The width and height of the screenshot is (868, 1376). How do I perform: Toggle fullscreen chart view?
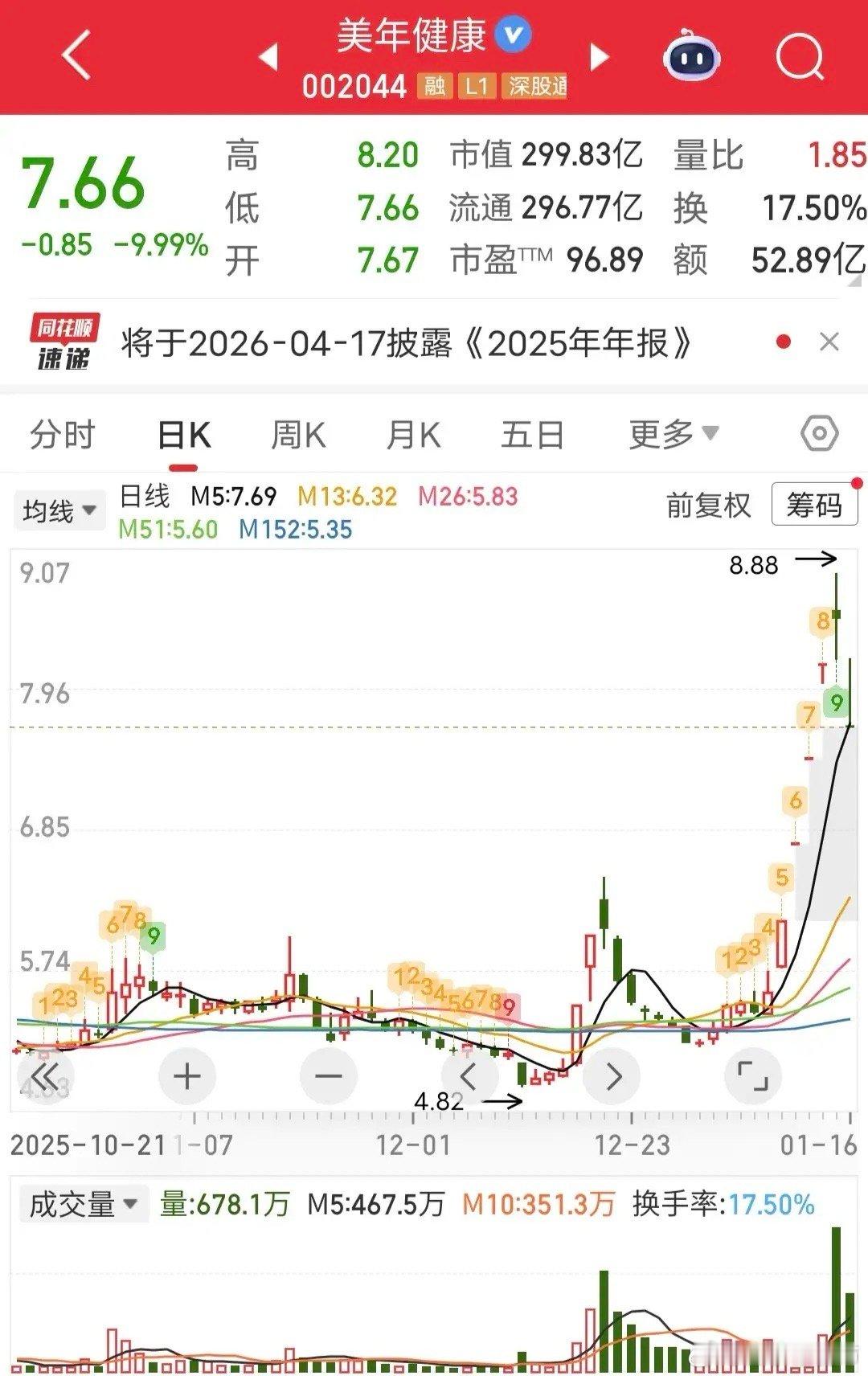[x=753, y=1075]
